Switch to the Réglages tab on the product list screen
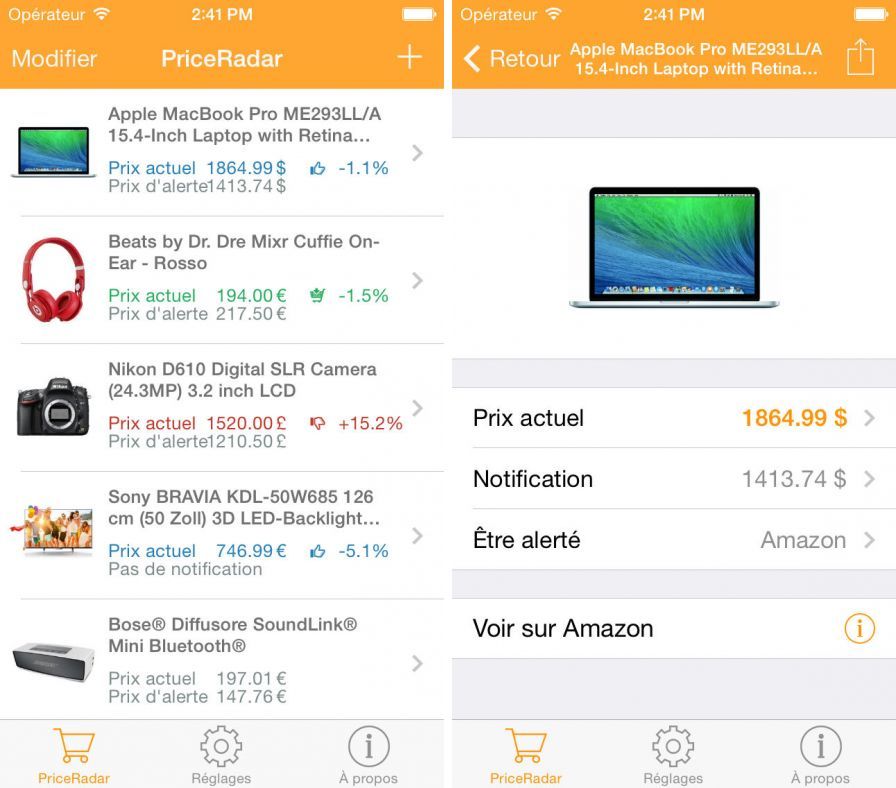Image resolution: width=896 pixels, height=788 pixels. click(x=221, y=756)
